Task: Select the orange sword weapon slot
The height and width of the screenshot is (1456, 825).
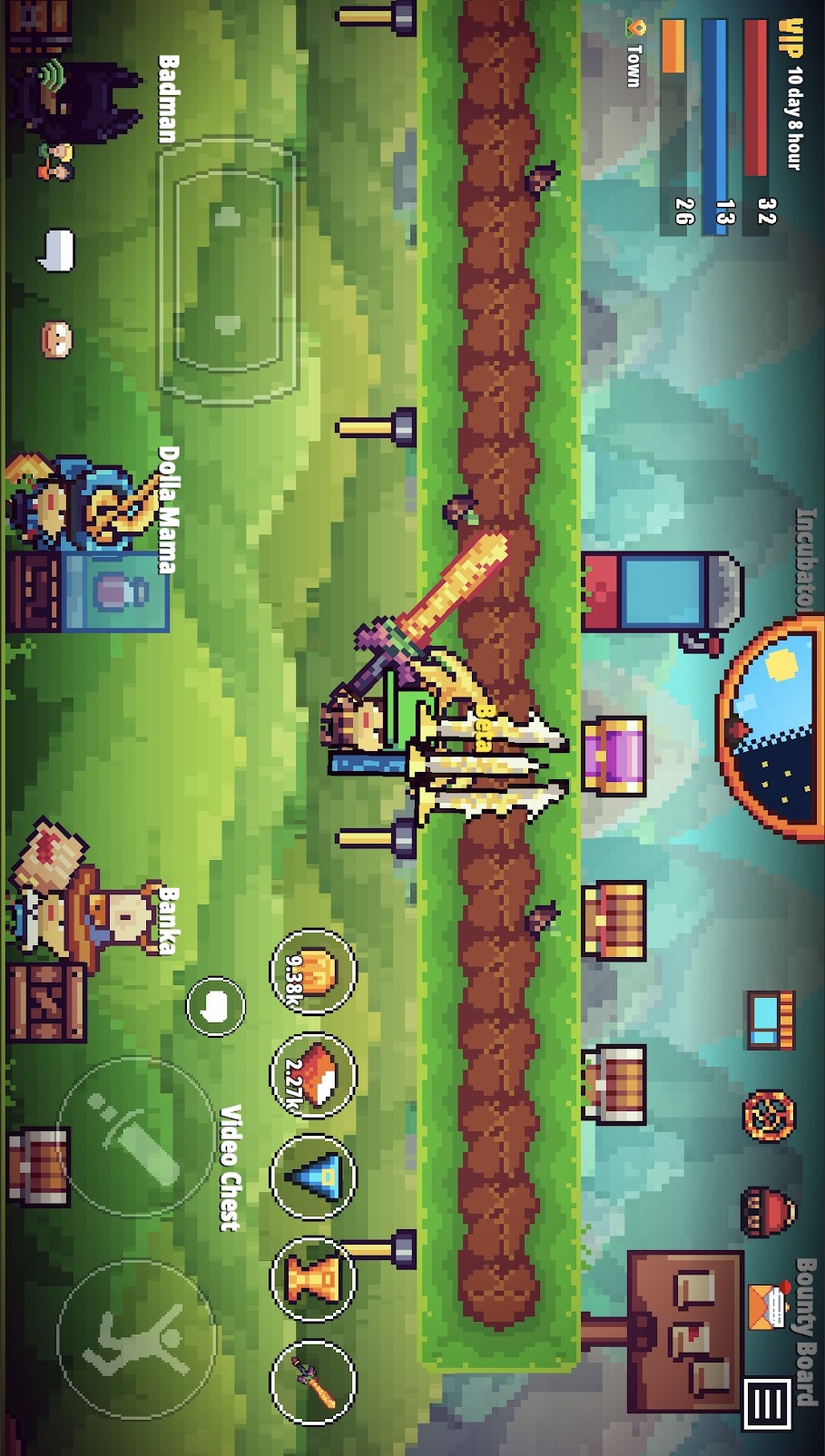Action: [x=313, y=1381]
